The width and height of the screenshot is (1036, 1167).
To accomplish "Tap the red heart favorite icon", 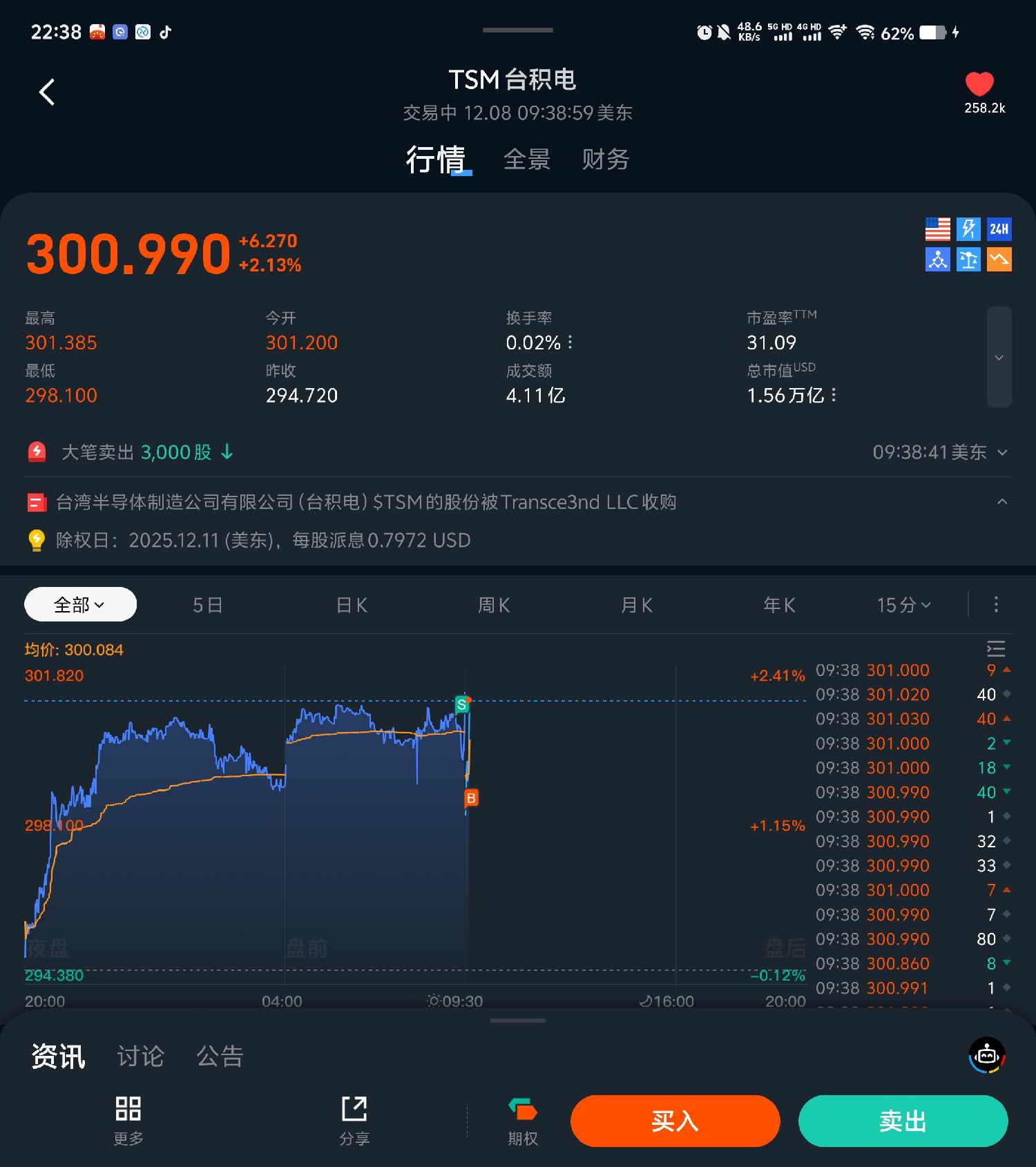I will tap(979, 84).
